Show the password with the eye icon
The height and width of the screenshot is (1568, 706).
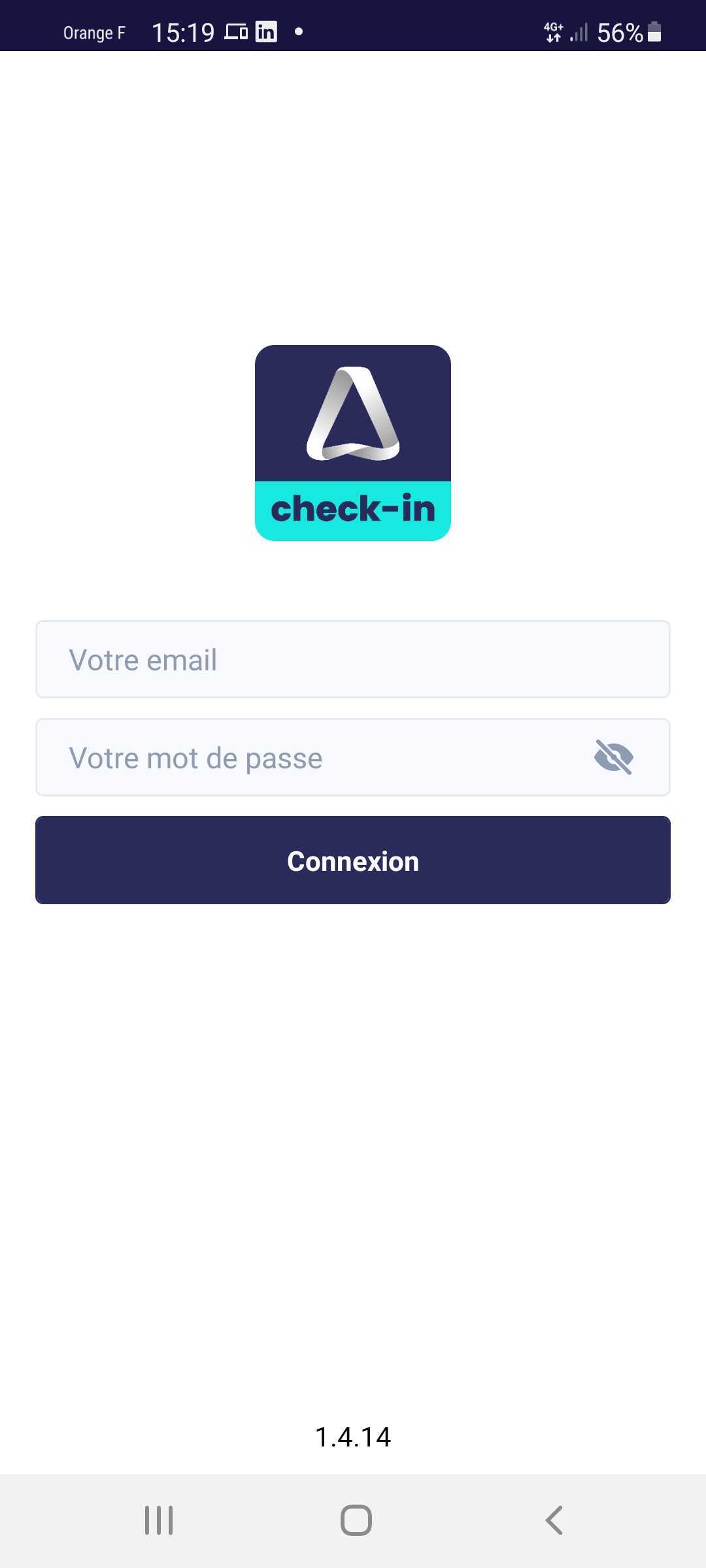click(x=613, y=757)
